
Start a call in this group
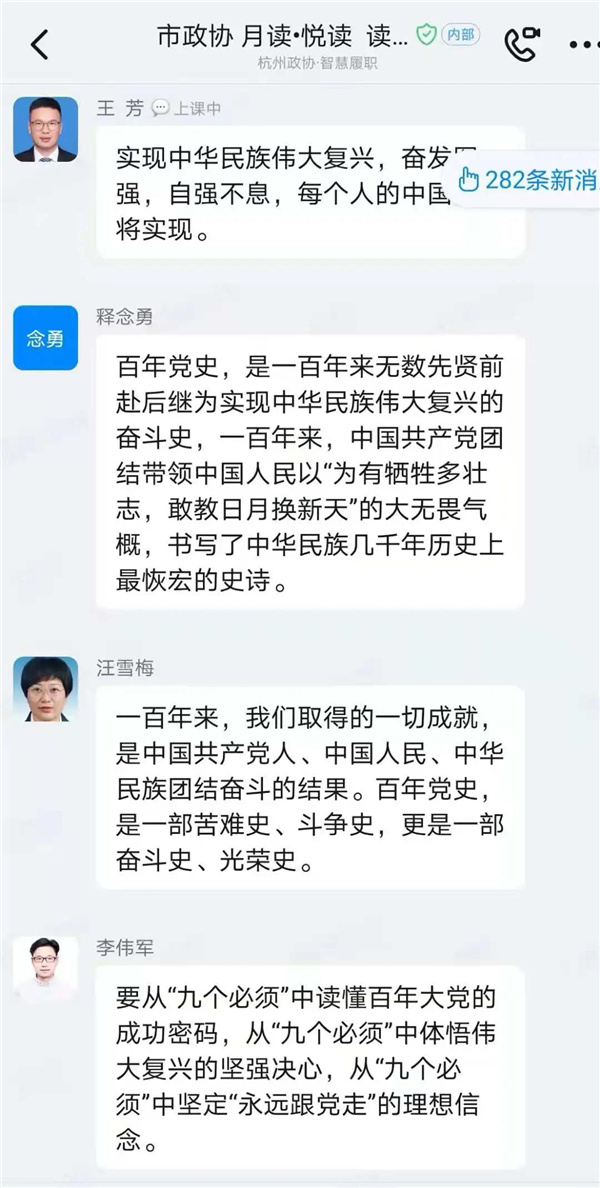pos(522,44)
